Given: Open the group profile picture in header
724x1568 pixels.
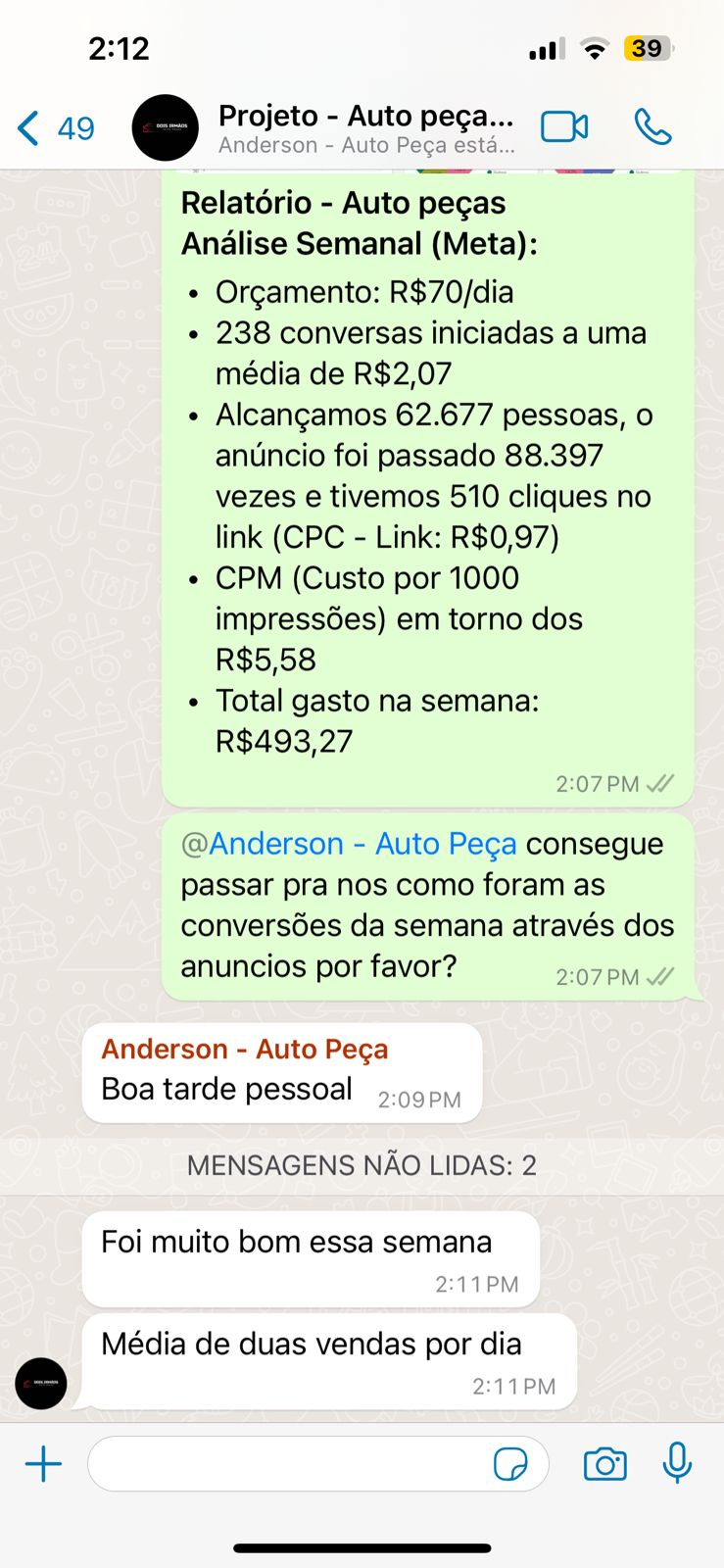Looking at the screenshot, I should point(165,128).
